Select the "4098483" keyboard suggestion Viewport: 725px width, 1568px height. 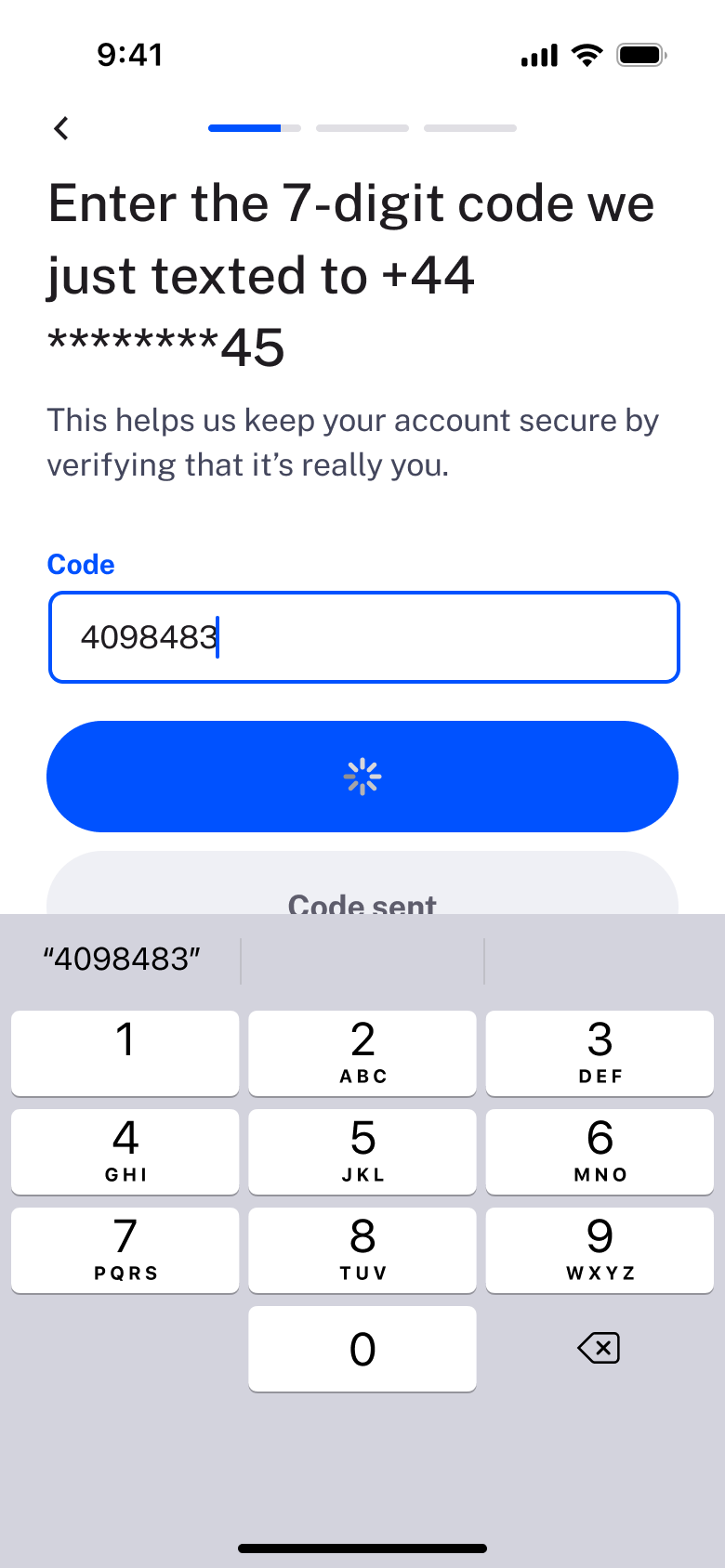coord(122,960)
